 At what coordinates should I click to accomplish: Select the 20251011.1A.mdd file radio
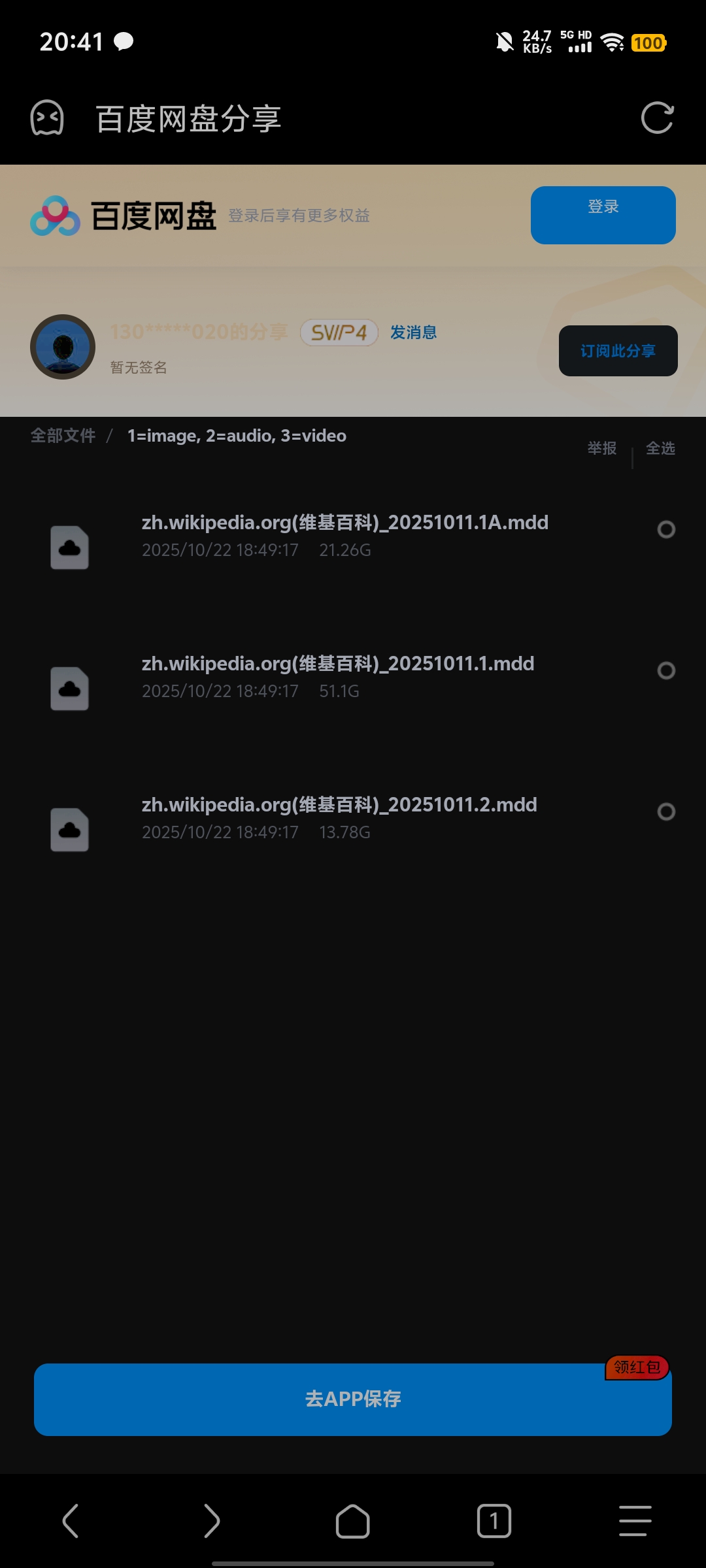click(665, 529)
